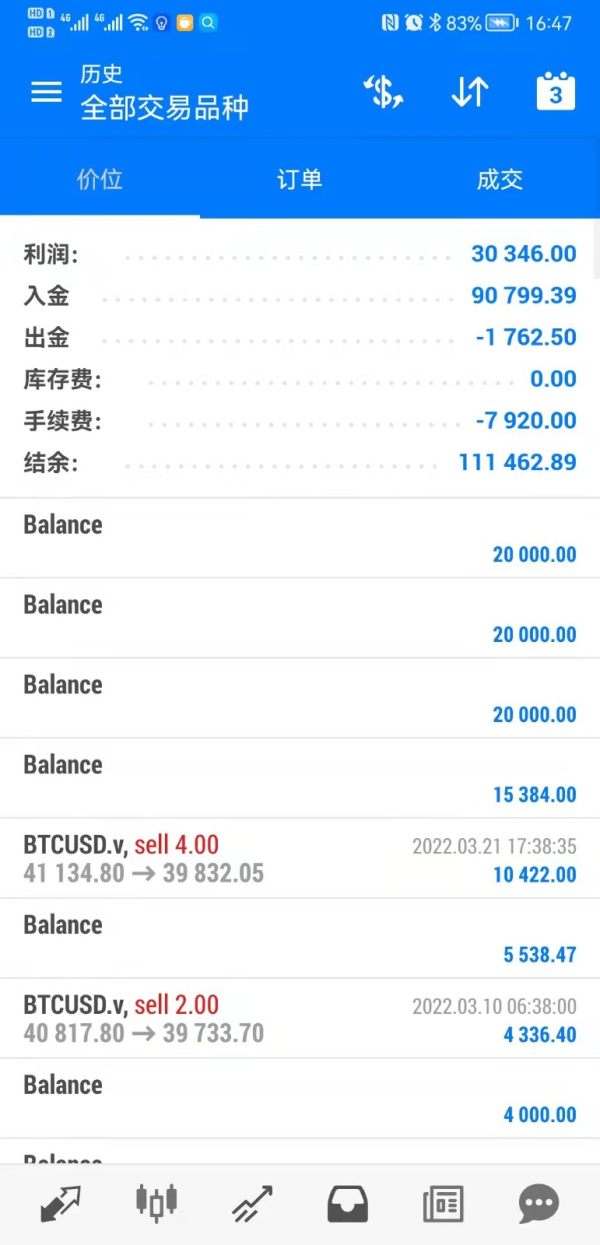Open the side drawer menu
This screenshot has height=1245, width=600.
point(46,92)
